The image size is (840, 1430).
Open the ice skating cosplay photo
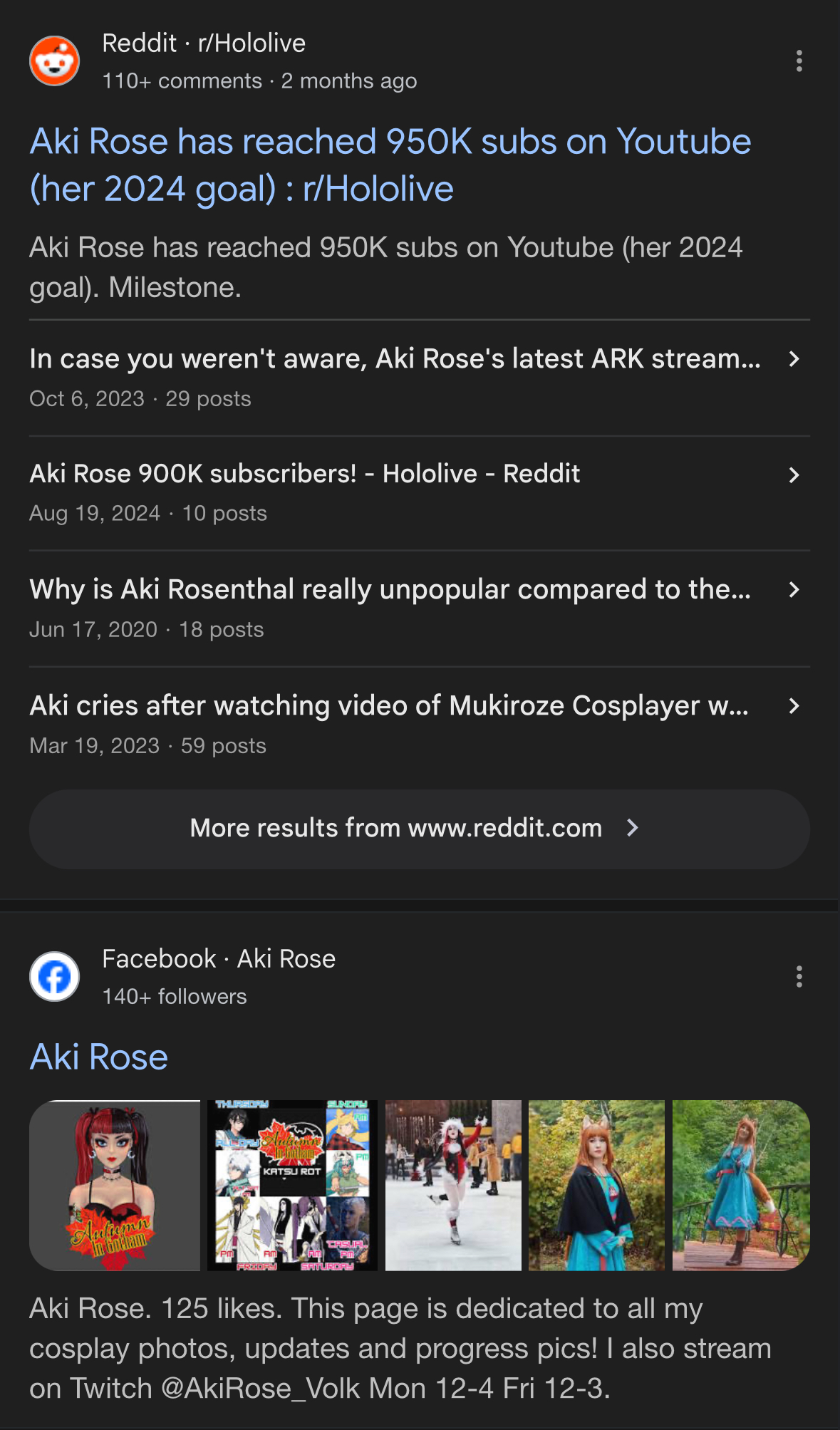point(453,1185)
